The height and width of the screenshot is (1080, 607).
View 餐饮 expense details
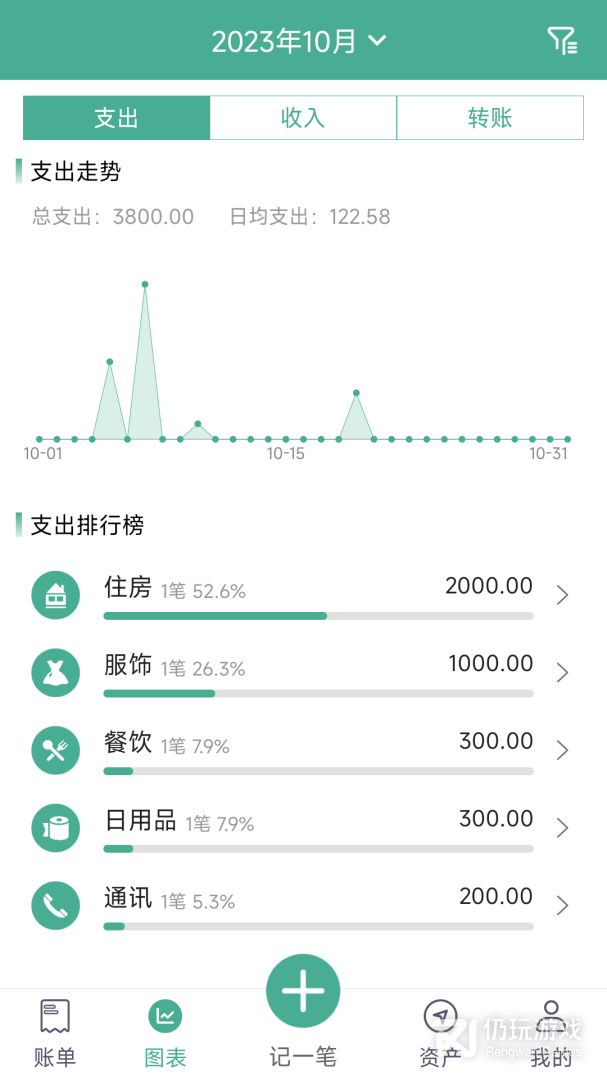click(303, 750)
